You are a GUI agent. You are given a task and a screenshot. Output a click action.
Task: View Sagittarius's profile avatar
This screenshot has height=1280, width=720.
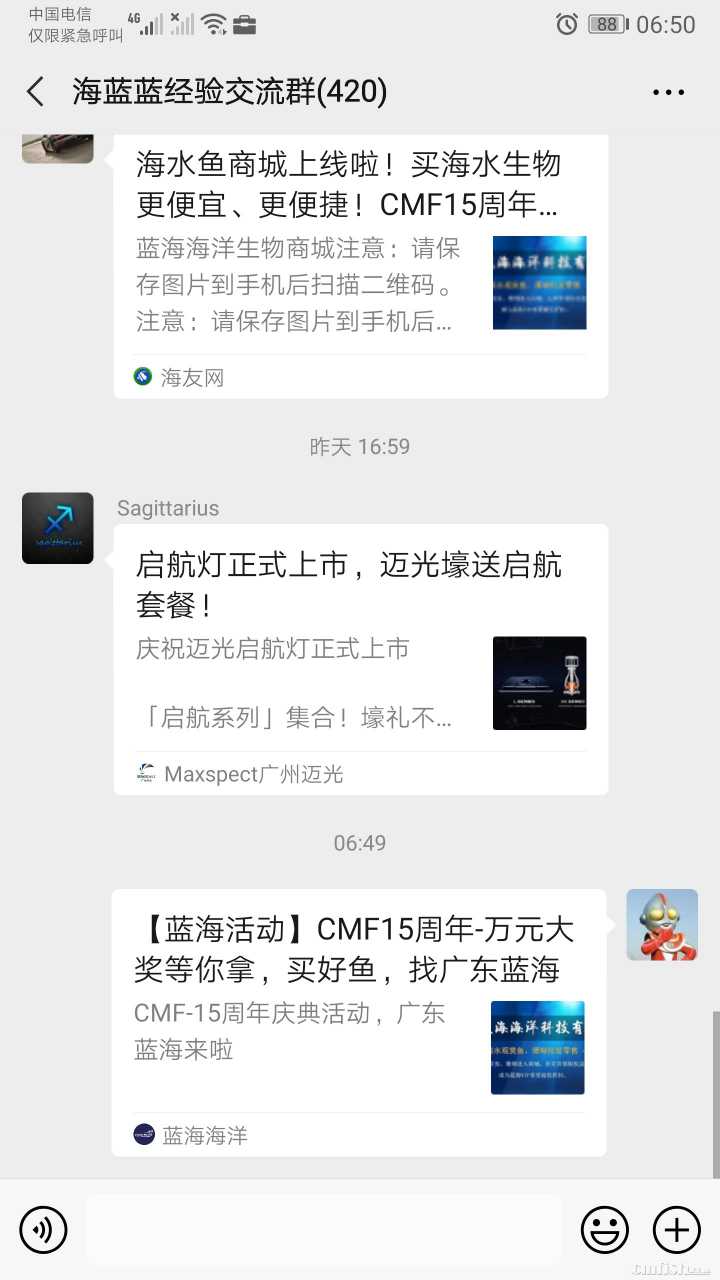[x=58, y=528]
